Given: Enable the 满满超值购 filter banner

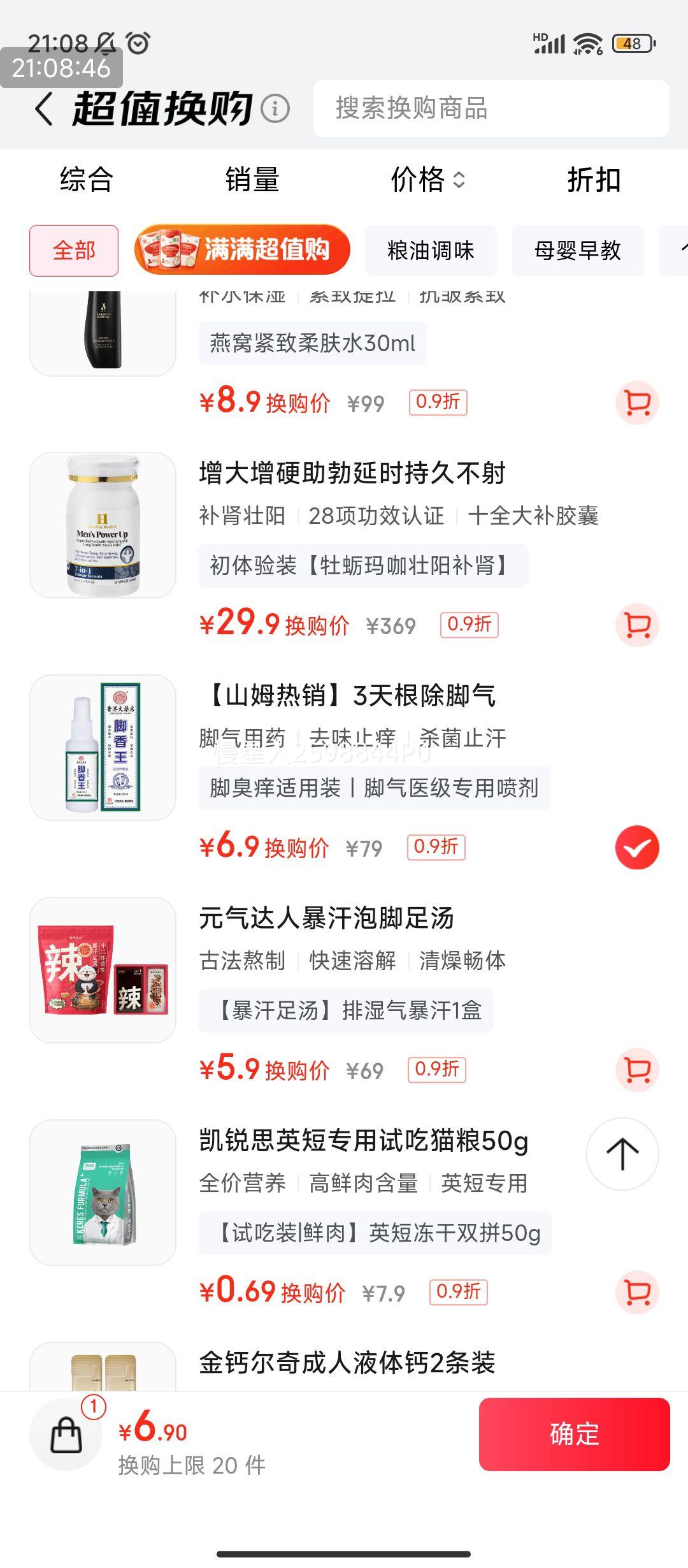Looking at the screenshot, I should [243, 250].
